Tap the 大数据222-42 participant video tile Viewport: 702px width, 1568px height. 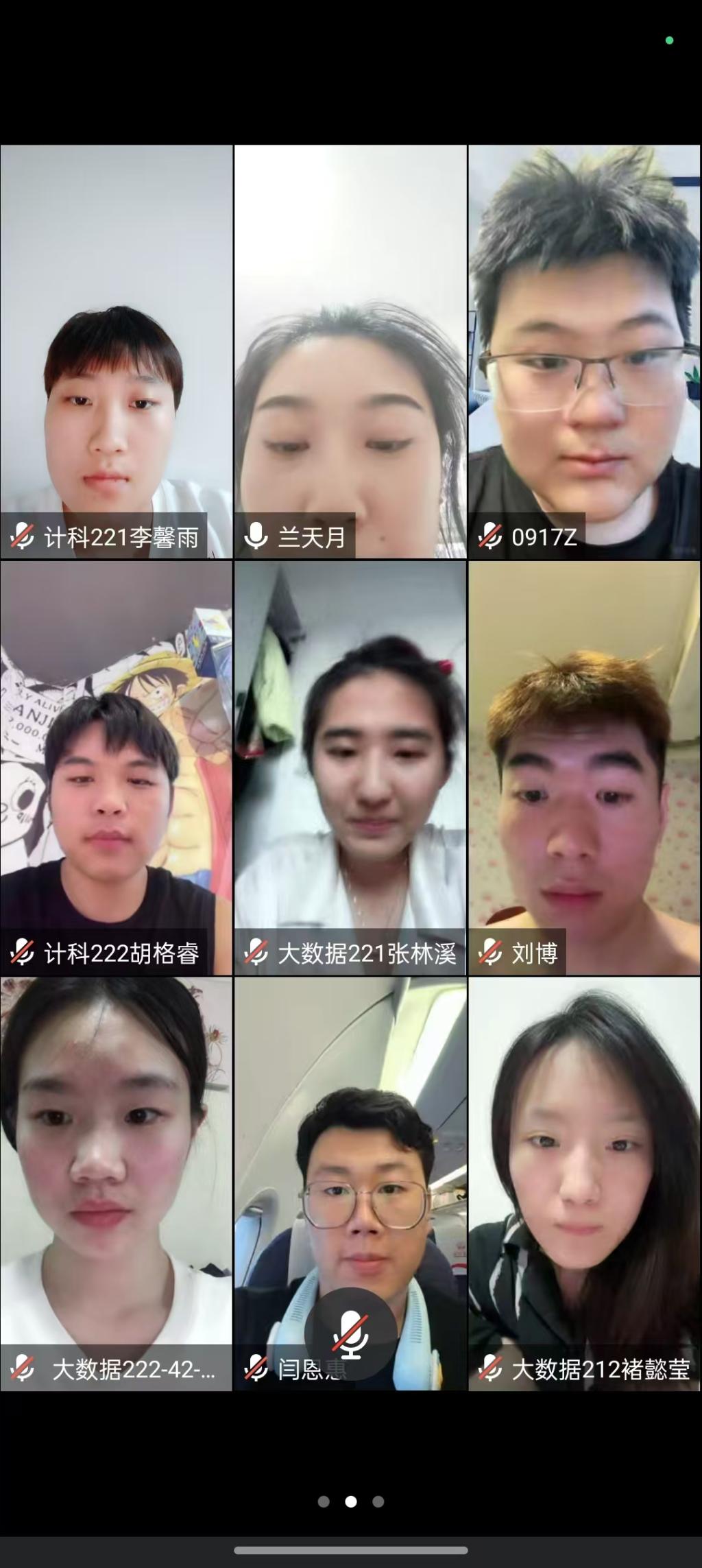click(116, 1166)
